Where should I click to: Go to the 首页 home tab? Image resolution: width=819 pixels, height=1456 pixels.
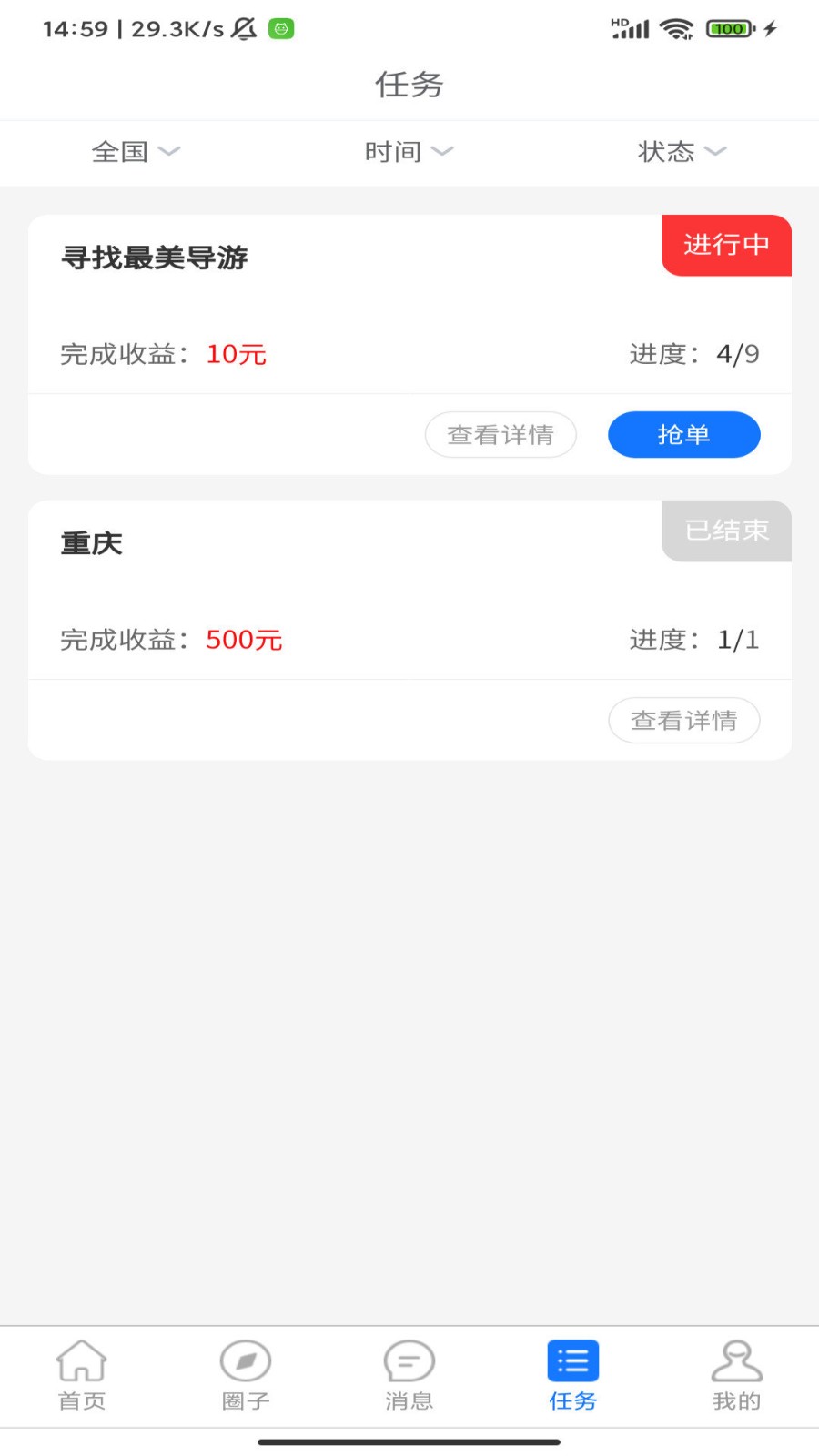(82, 1375)
